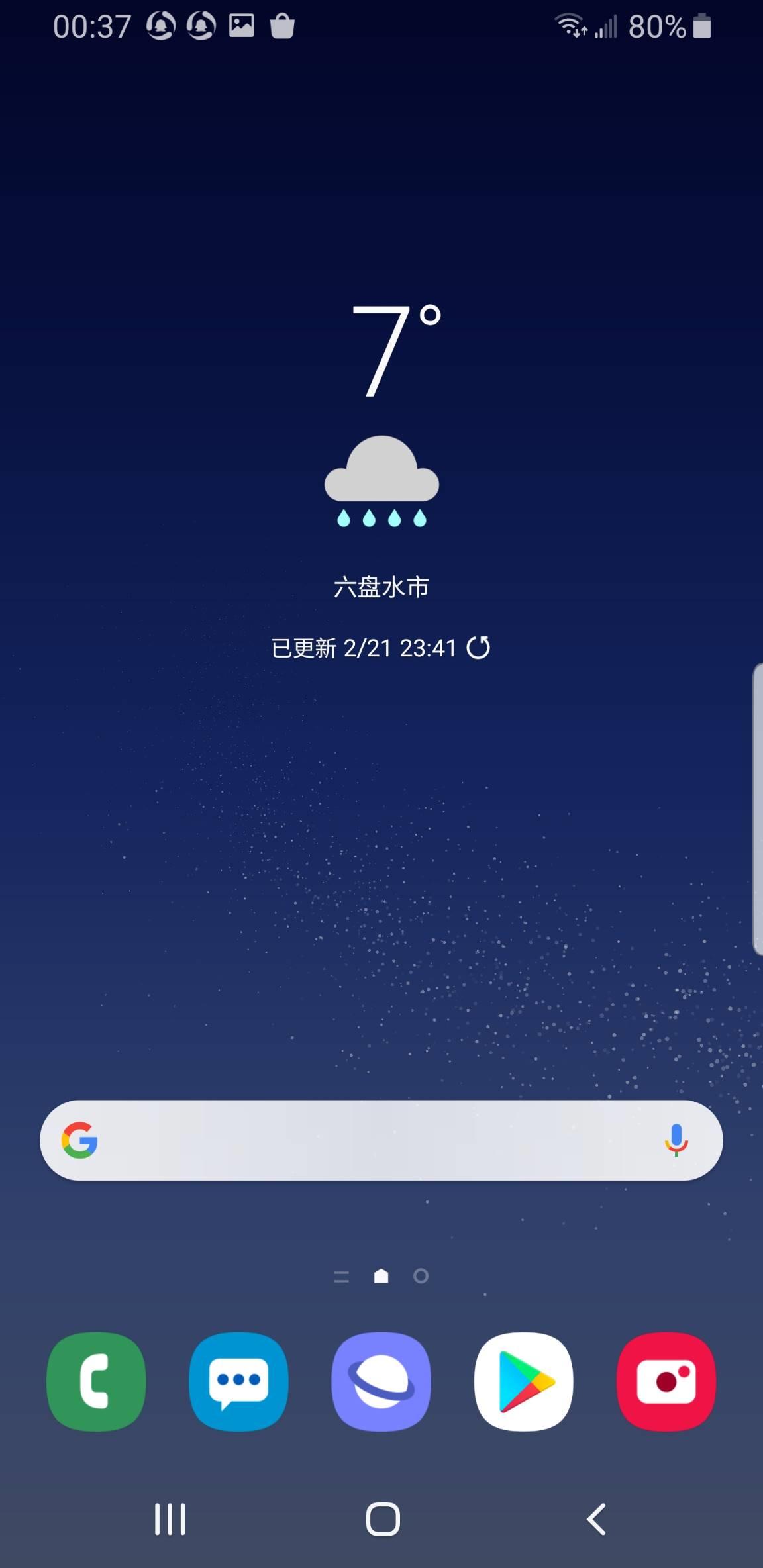Tap the Recents navigation button
763x1568 pixels.
pyautogui.click(x=170, y=1520)
